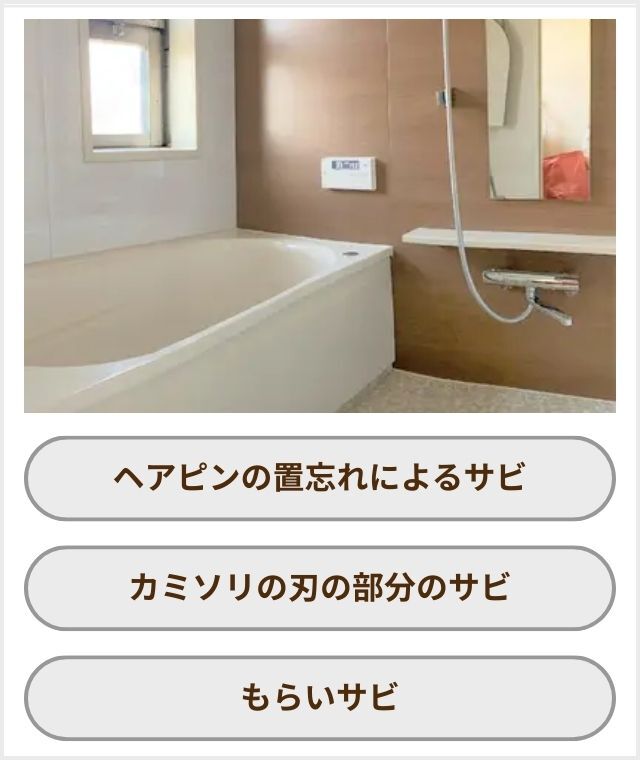
Task: Select the answer ヘアピンの置忘れによるサビ
Action: [x=319, y=478]
